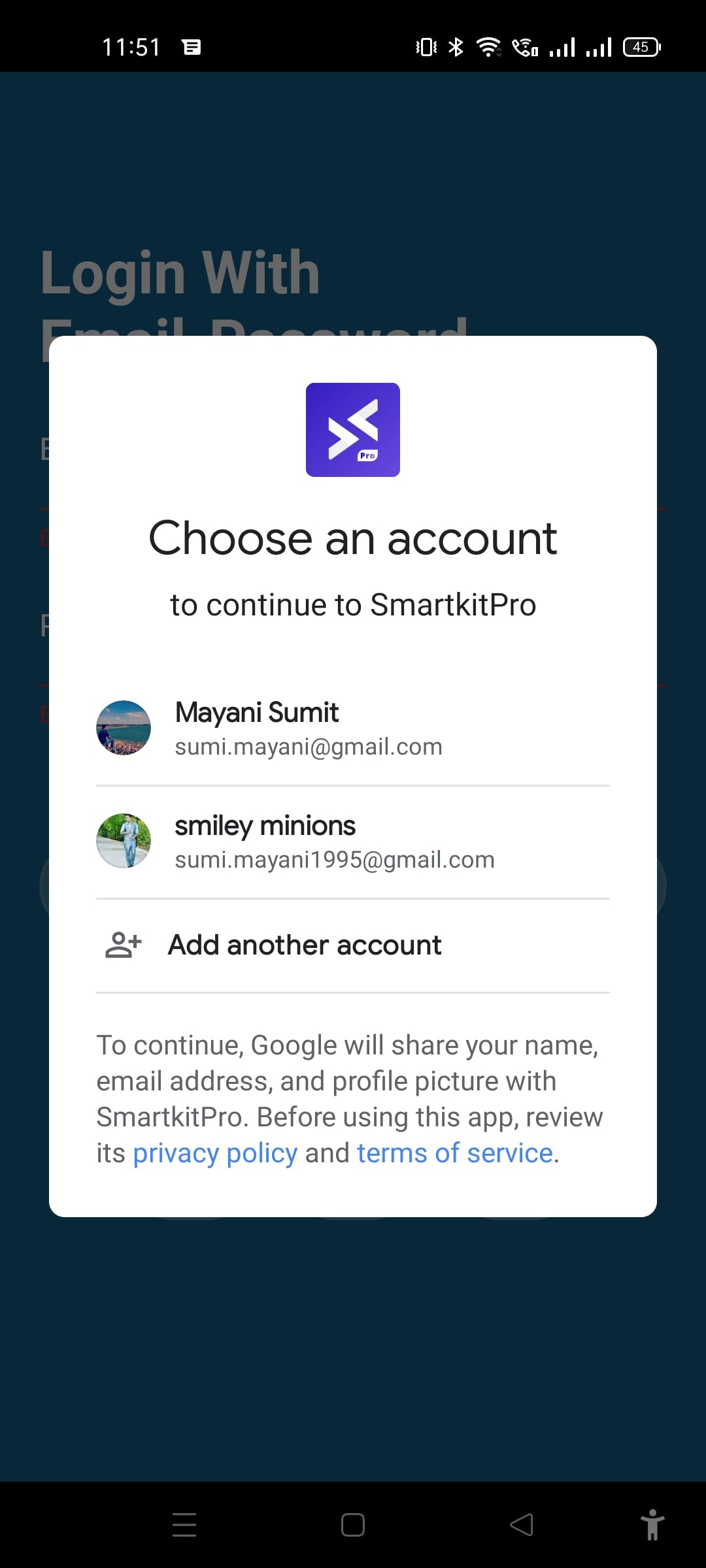Go back using the system back button

coord(522,1525)
